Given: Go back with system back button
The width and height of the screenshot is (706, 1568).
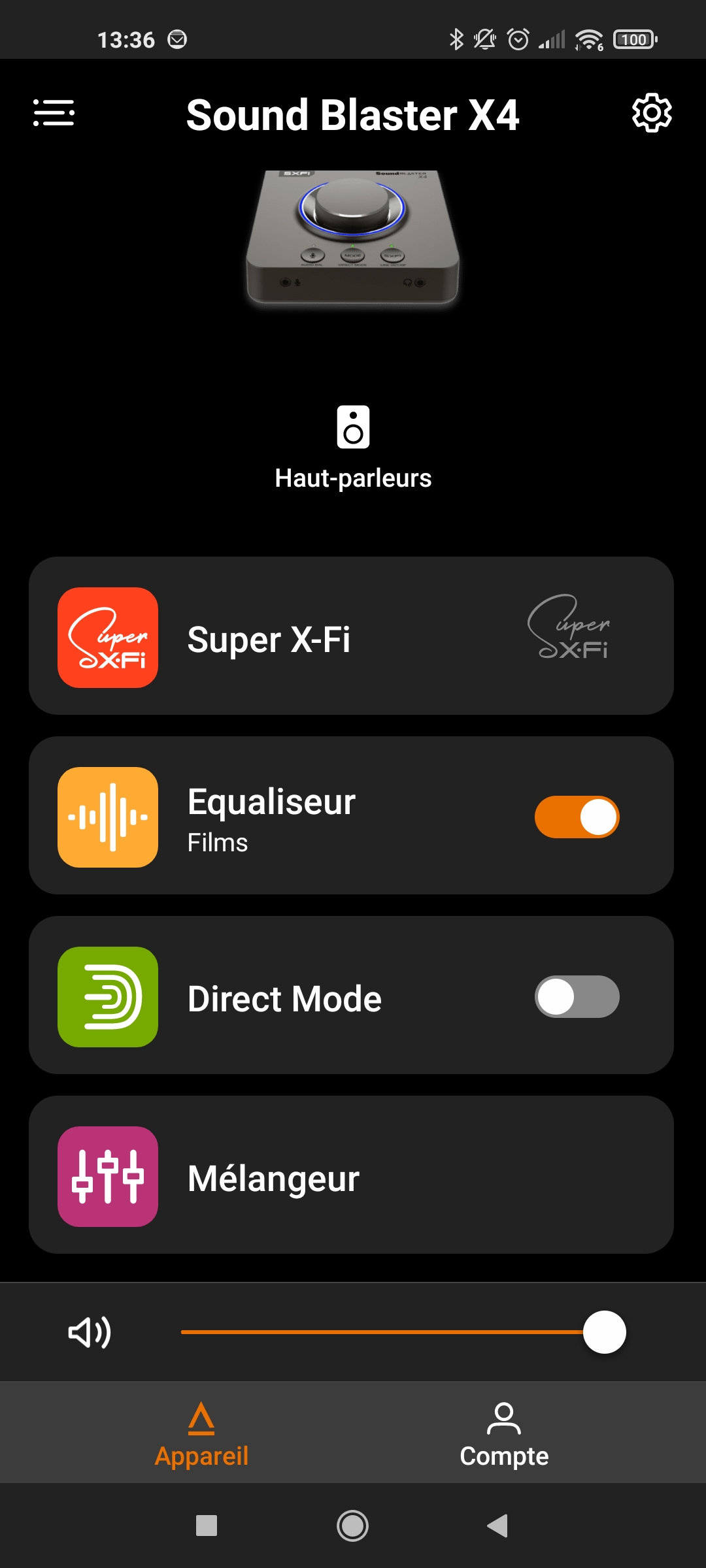Looking at the screenshot, I should 497,1526.
